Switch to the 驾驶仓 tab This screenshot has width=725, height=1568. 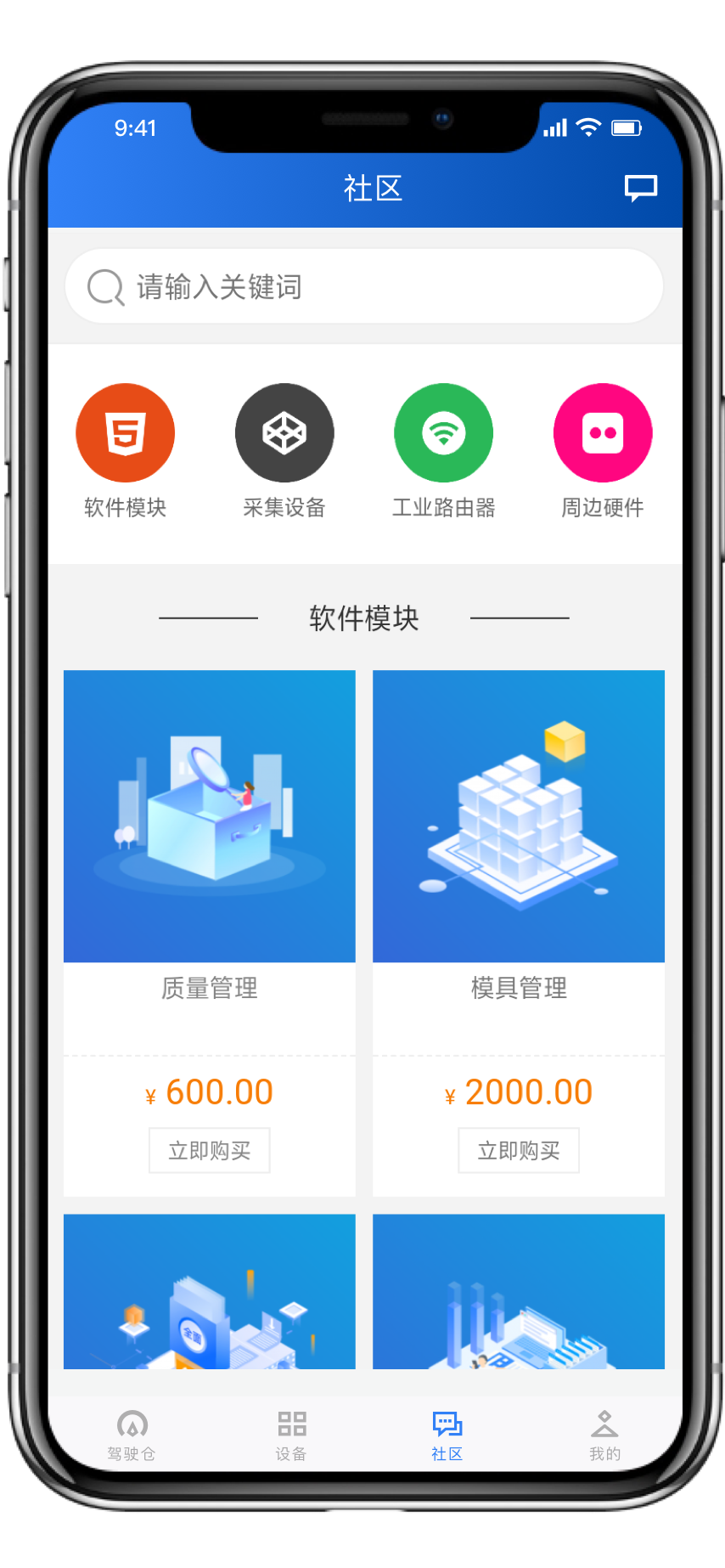[x=132, y=1435]
